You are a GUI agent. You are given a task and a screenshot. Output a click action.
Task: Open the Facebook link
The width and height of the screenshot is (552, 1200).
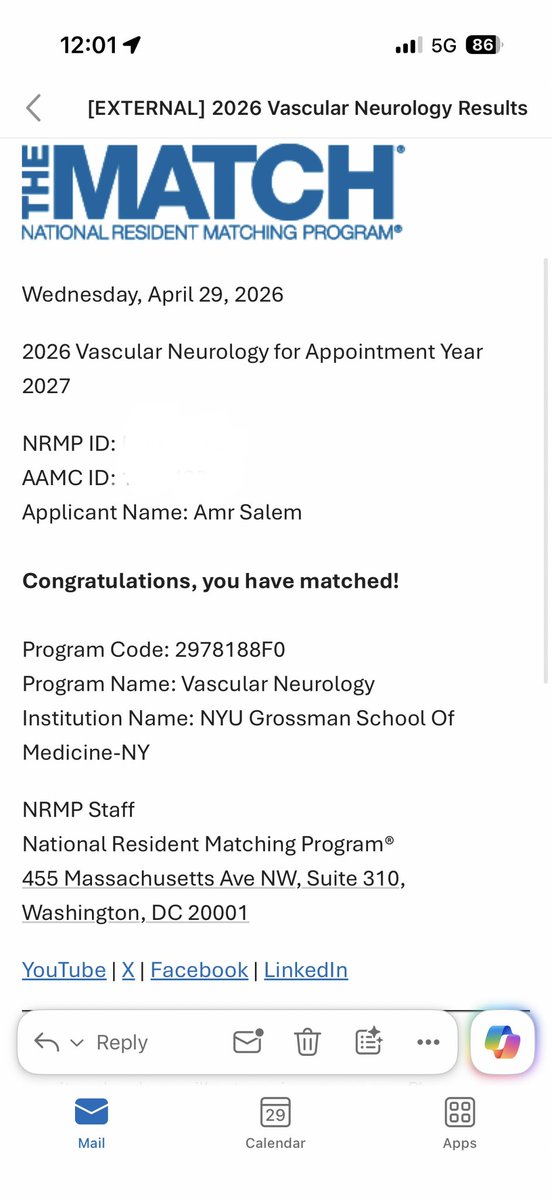[x=199, y=970]
